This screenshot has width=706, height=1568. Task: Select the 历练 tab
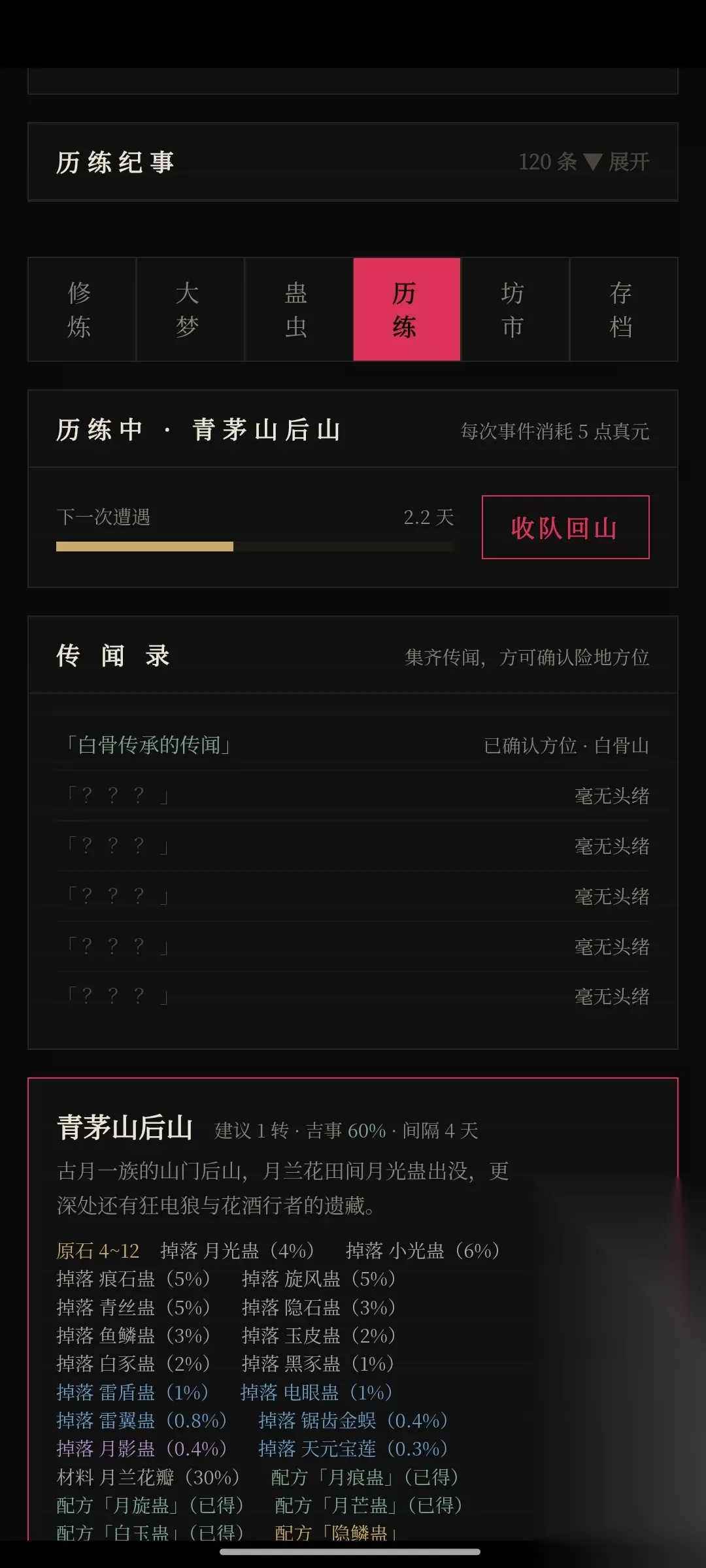407,309
